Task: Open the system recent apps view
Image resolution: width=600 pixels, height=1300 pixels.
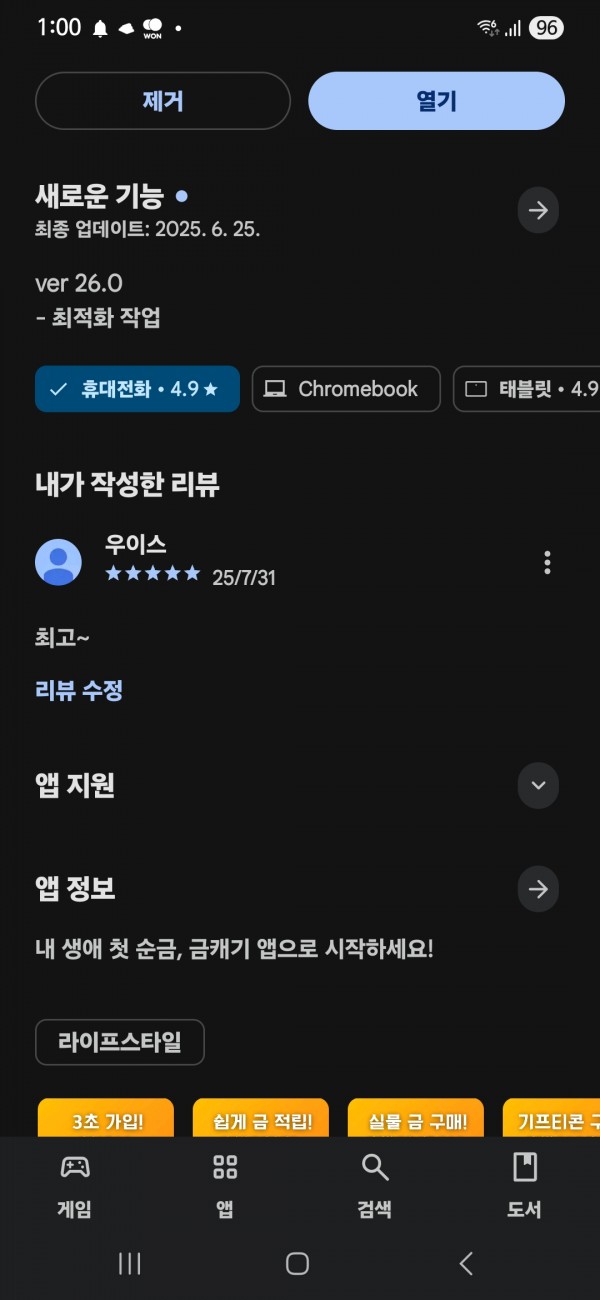Action: click(x=129, y=1264)
